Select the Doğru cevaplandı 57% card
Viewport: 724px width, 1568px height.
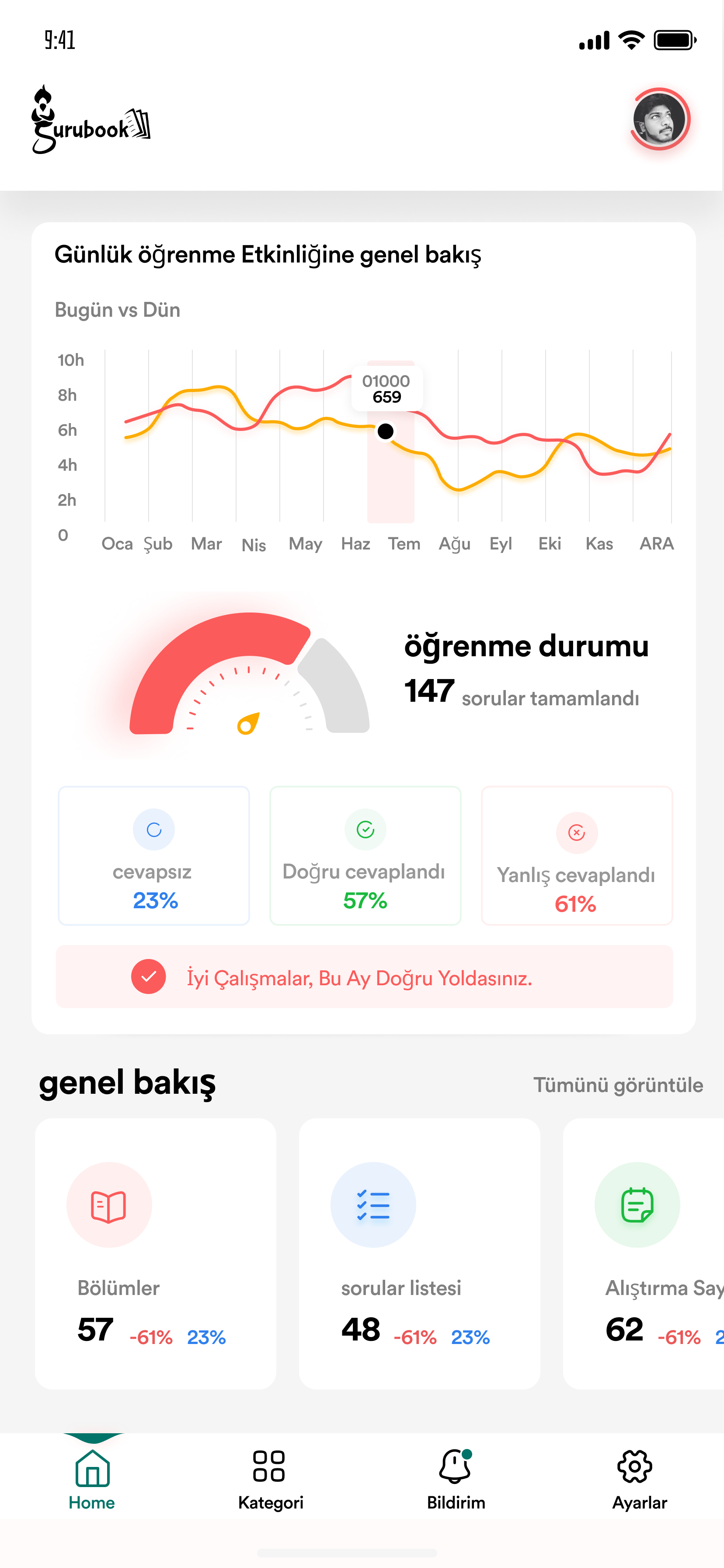365,855
